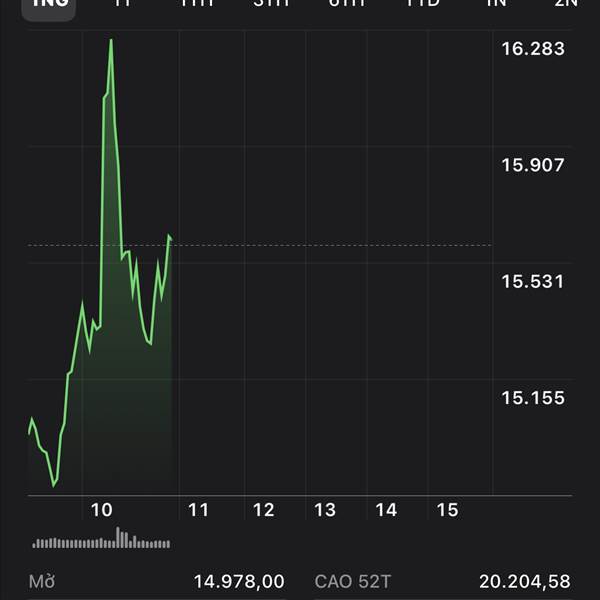View the 2N chart range

[566, 4]
